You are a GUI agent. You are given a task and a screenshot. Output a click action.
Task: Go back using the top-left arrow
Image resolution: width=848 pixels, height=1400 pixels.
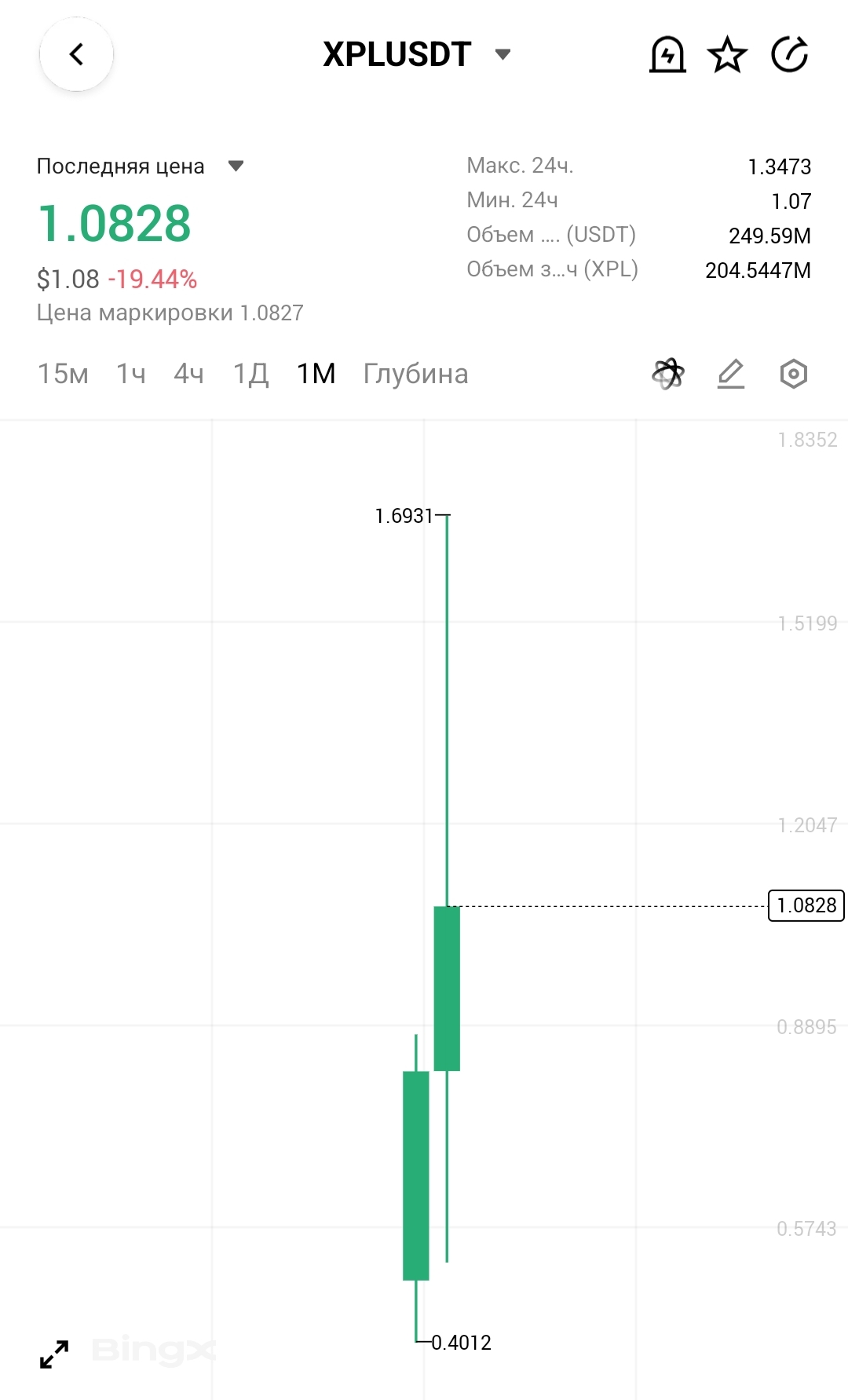[x=76, y=54]
